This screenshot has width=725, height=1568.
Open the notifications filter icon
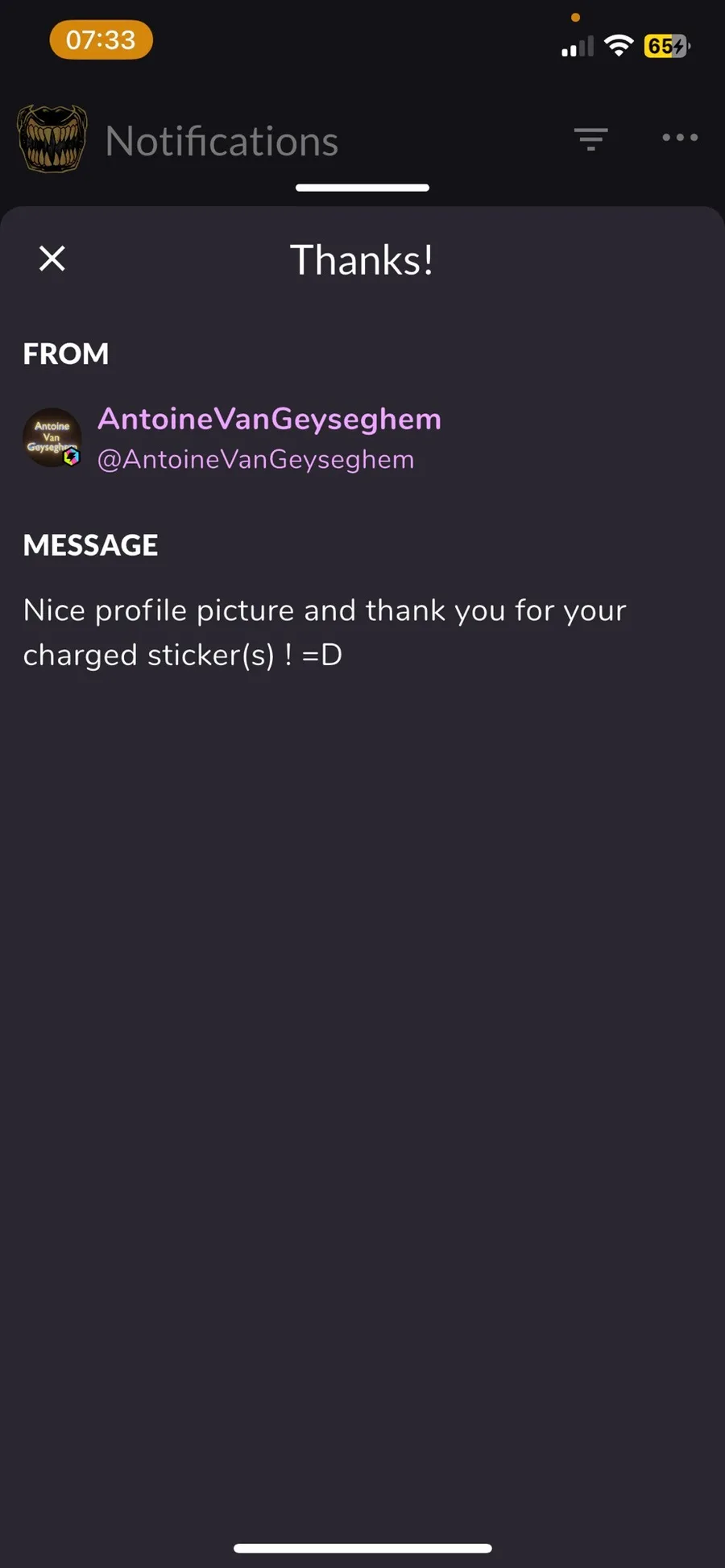click(x=590, y=139)
